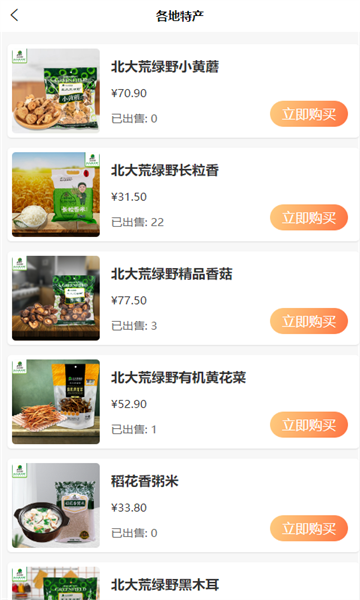Open the 北大荒绿野有机黄花菜 product image
Image resolution: width=360 pixels, height=600 pixels.
tap(56, 402)
